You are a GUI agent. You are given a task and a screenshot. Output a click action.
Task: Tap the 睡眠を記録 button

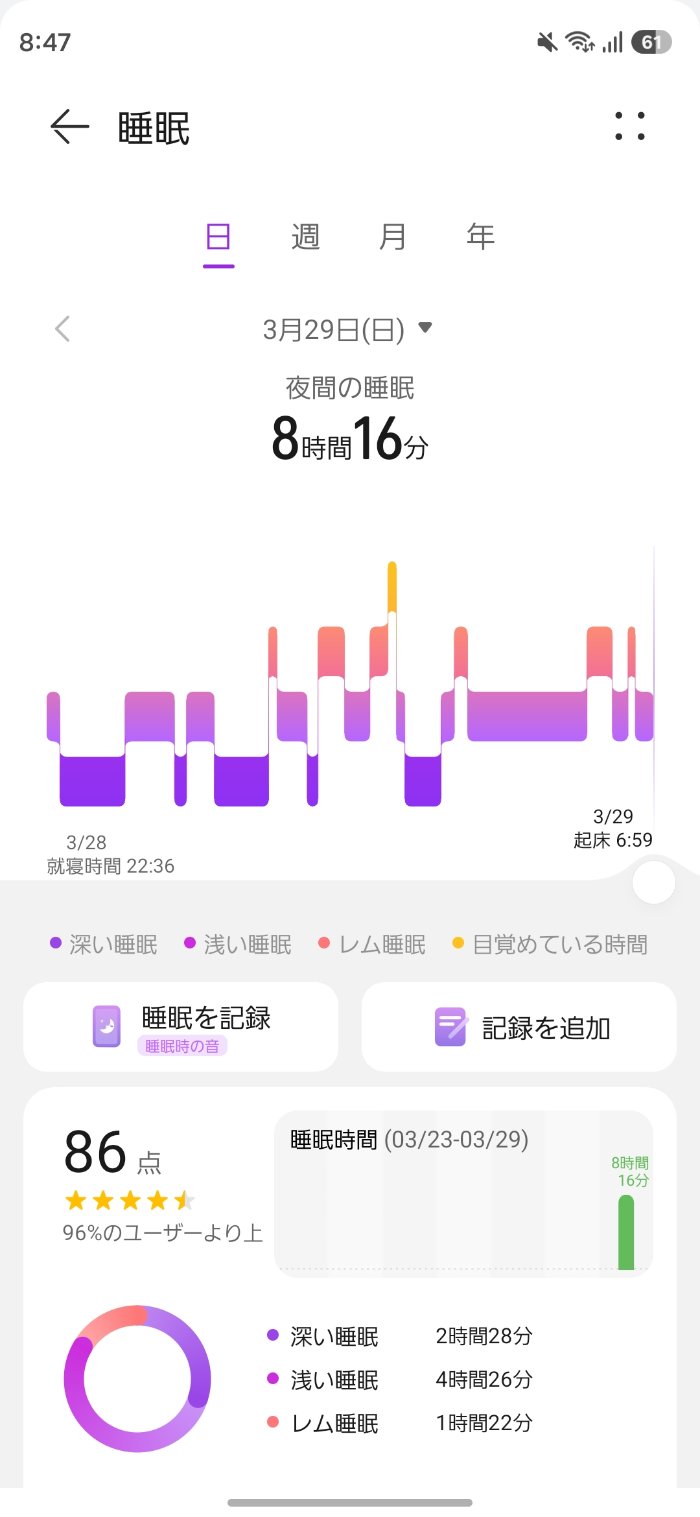click(181, 1027)
